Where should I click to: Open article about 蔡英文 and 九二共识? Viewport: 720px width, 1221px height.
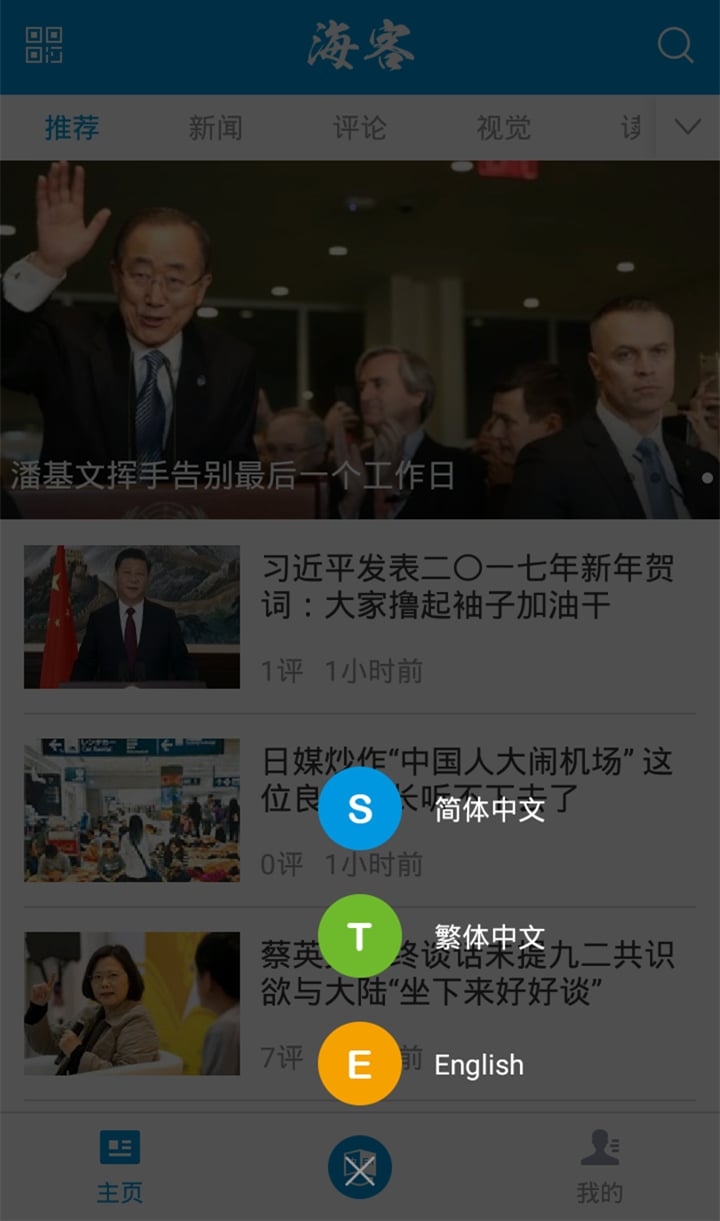click(x=467, y=973)
